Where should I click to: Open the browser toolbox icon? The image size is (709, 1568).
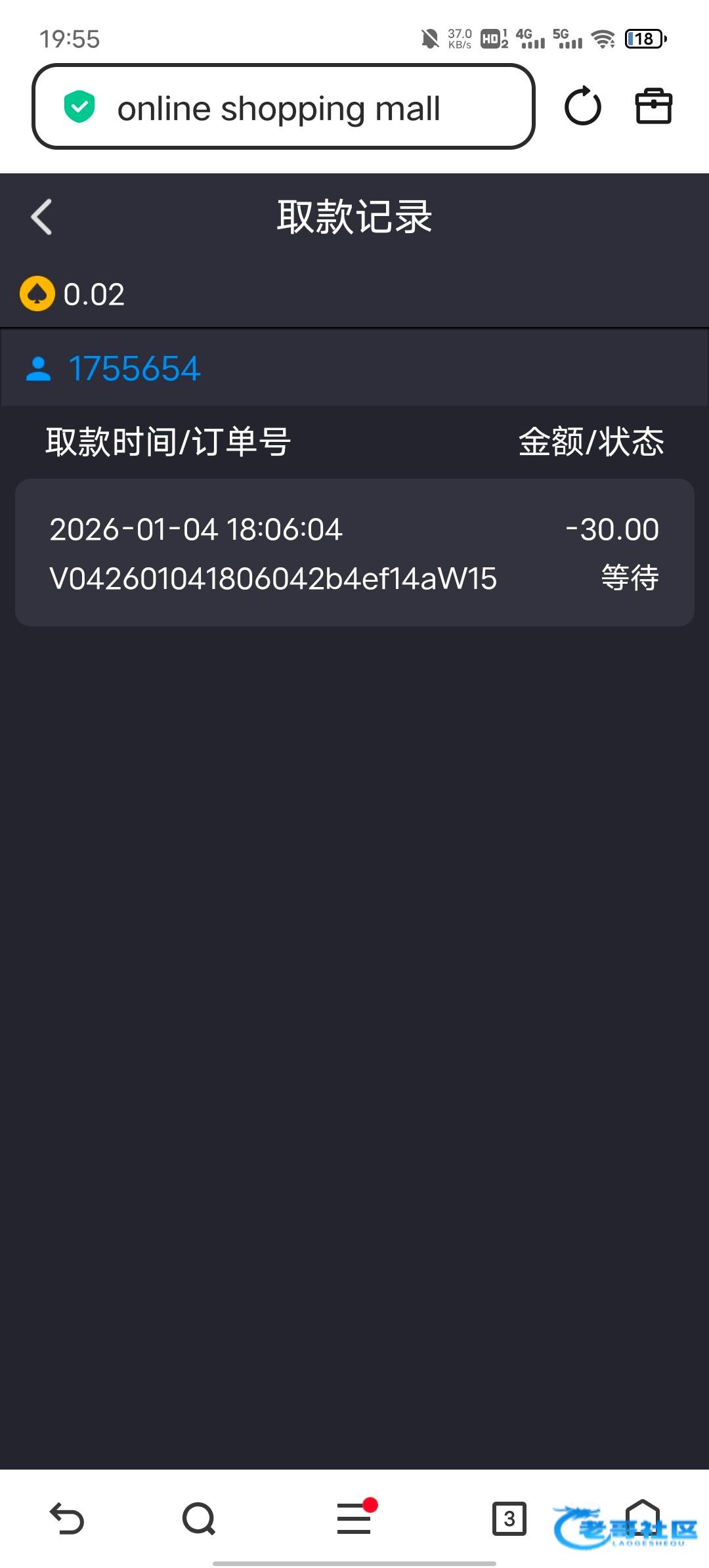click(653, 106)
